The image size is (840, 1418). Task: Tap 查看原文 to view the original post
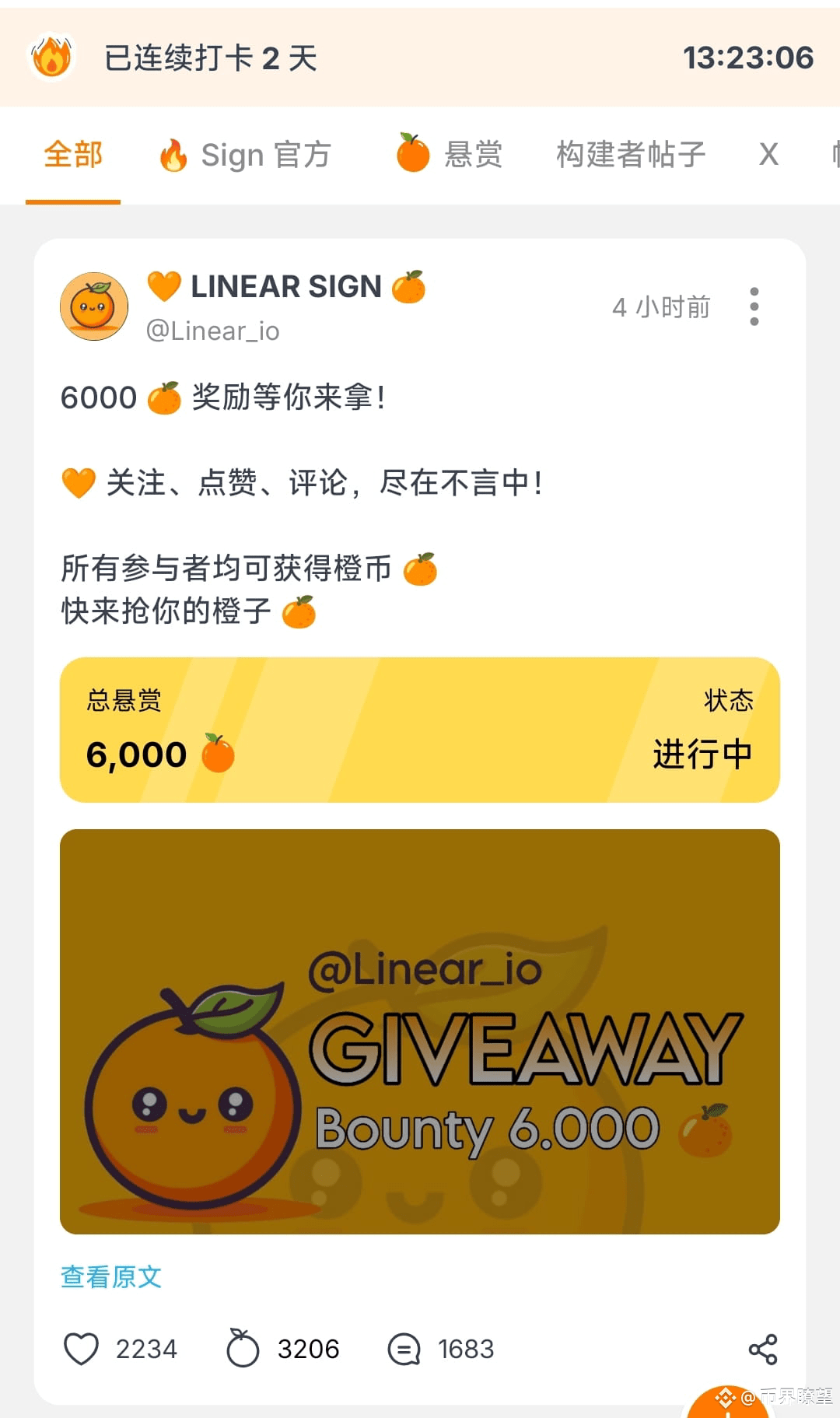(x=111, y=1277)
